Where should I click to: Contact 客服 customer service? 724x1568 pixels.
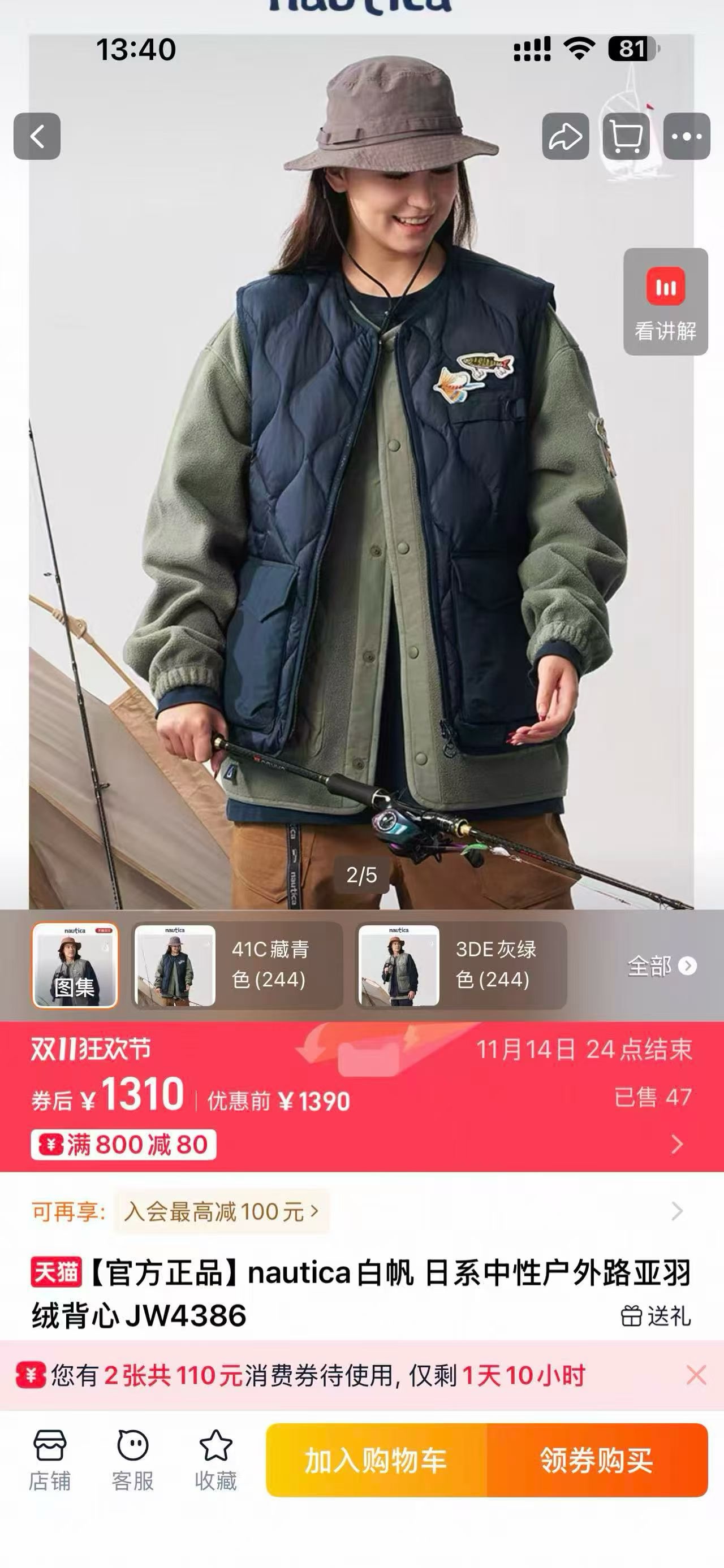click(x=133, y=1459)
